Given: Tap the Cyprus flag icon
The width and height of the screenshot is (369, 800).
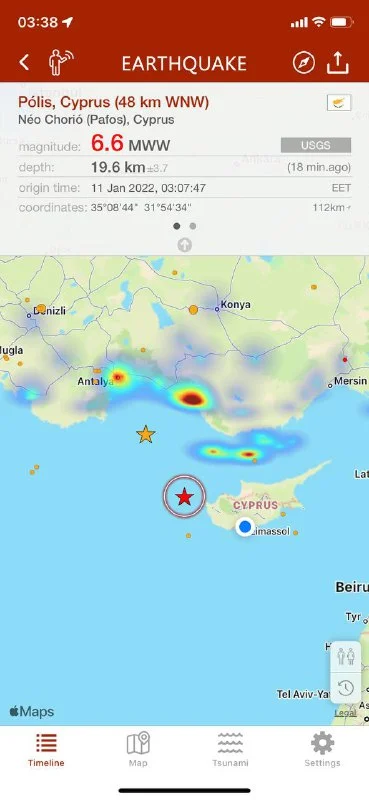Looking at the screenshot, I should 339,103.
